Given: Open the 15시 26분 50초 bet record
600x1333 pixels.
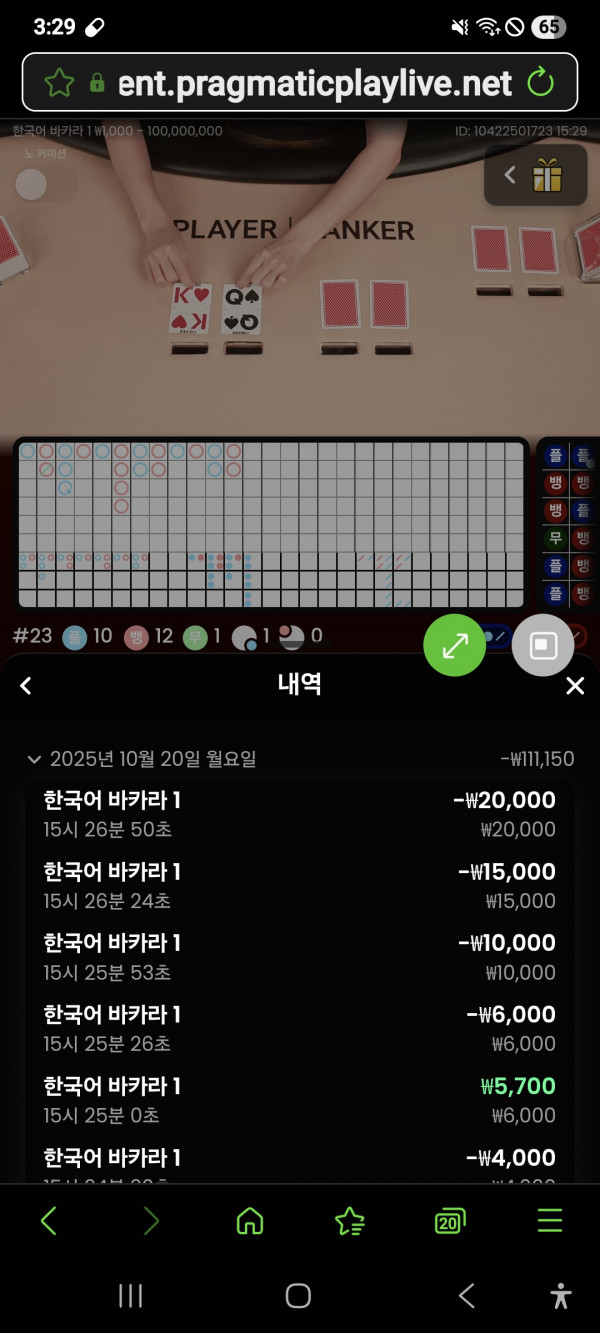Looking at the screenshot, I should point(300,814).
